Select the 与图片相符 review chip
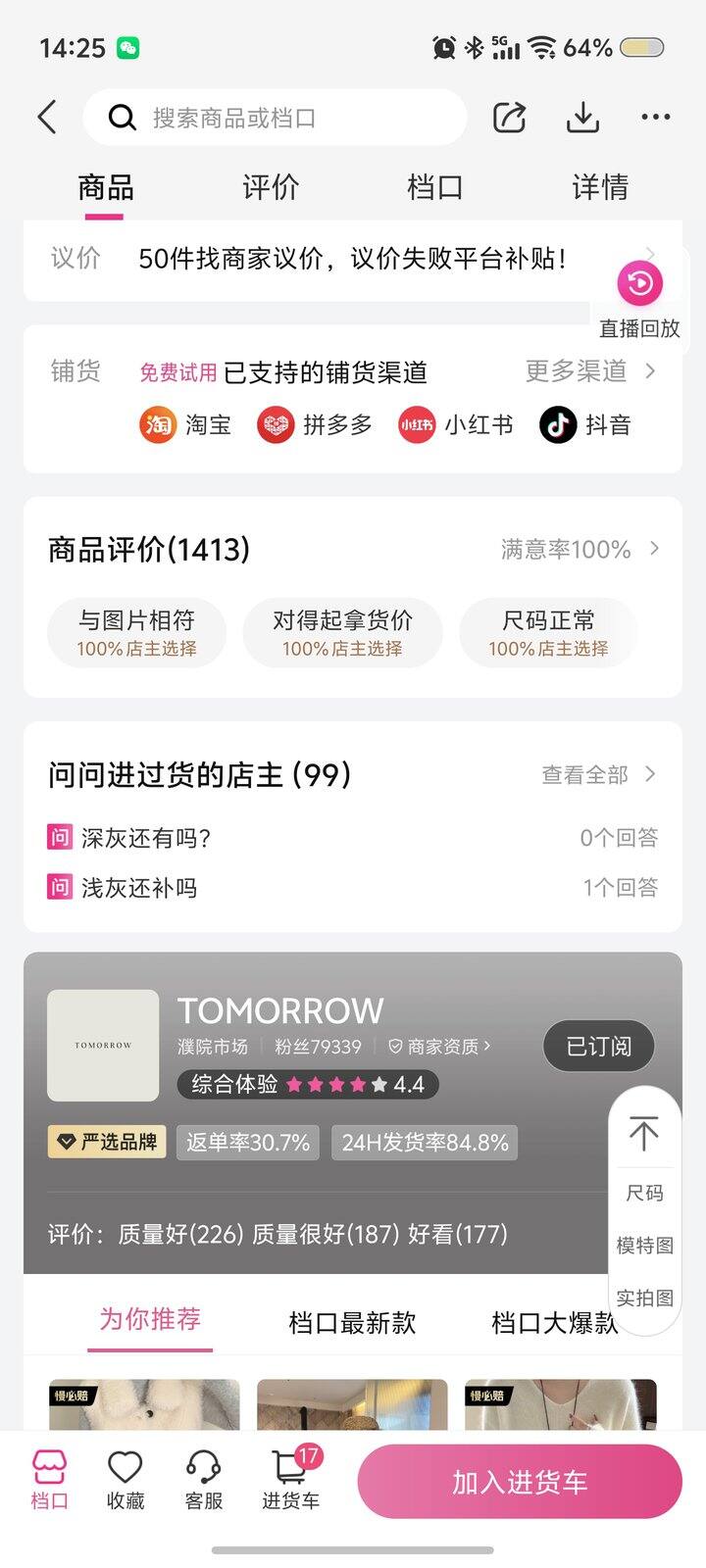This screenshot has width=706, height=1568. pyautogui.click(x=137, y=632)
